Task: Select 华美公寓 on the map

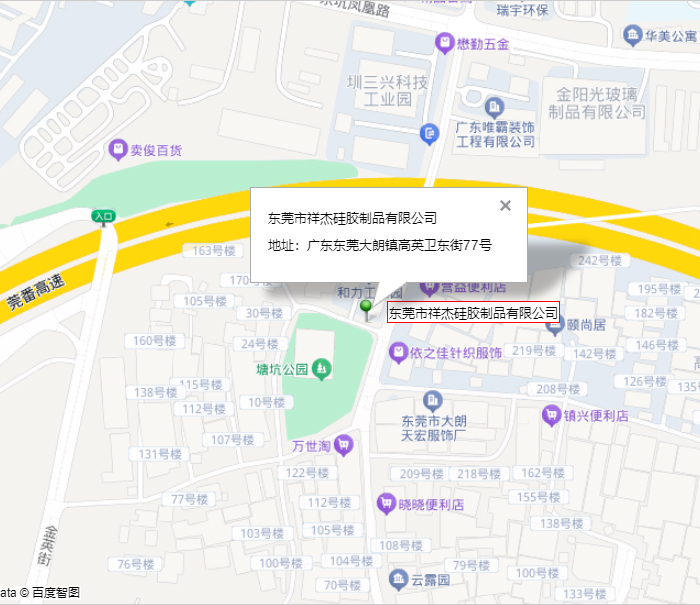Action: (x=633, y=37)
